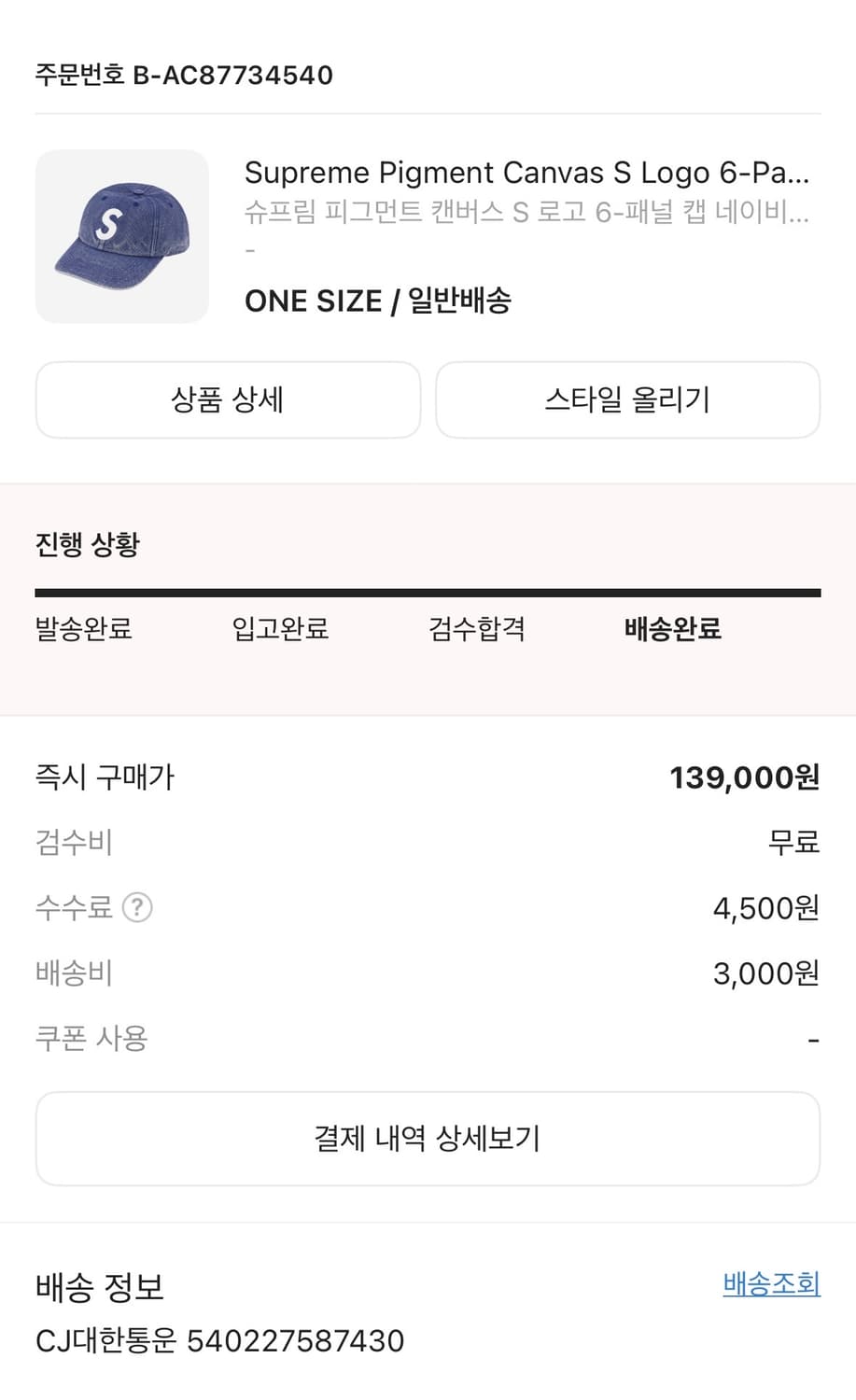Click the progress status bar above stages
856x1400 pixels.
point(427,591)
